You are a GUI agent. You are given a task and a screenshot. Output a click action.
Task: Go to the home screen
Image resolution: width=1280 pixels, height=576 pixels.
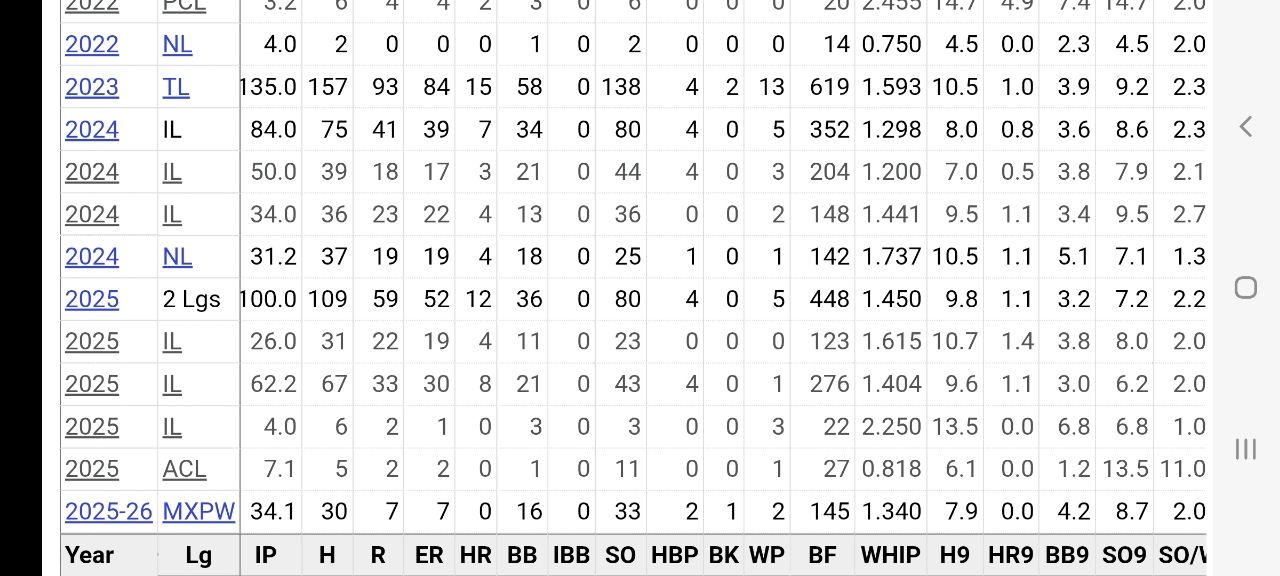click(x=1245, y=288)
